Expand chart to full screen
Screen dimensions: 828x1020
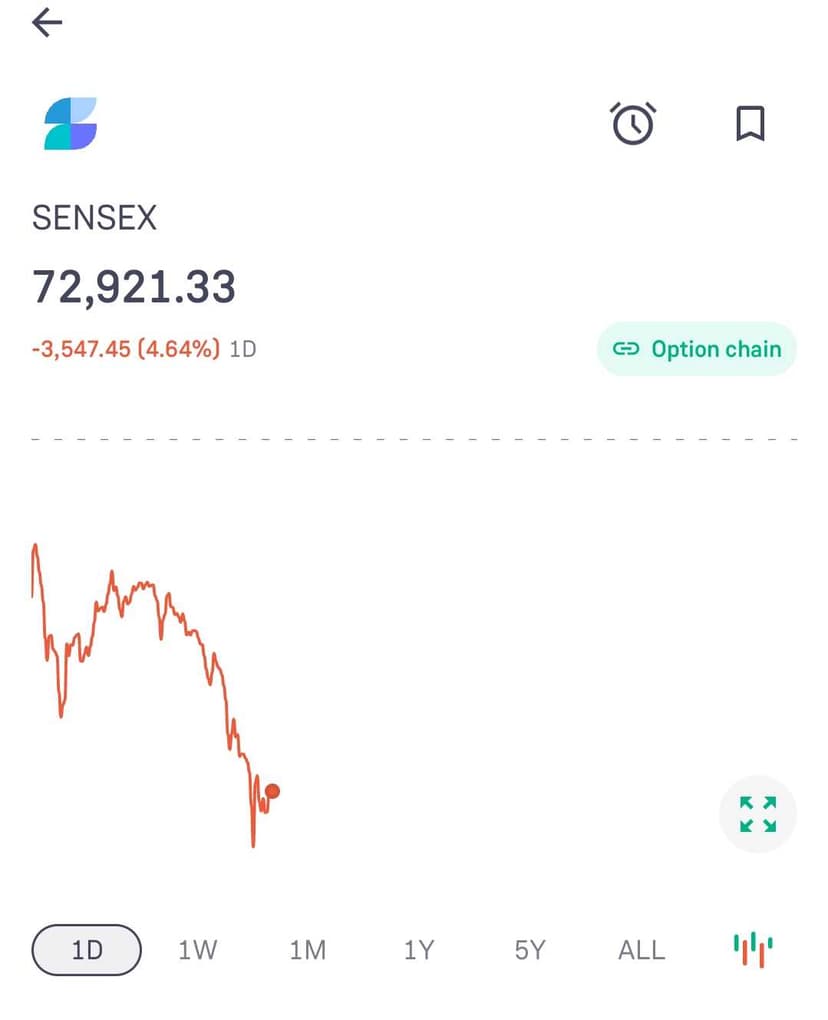(x=758, y=814)
